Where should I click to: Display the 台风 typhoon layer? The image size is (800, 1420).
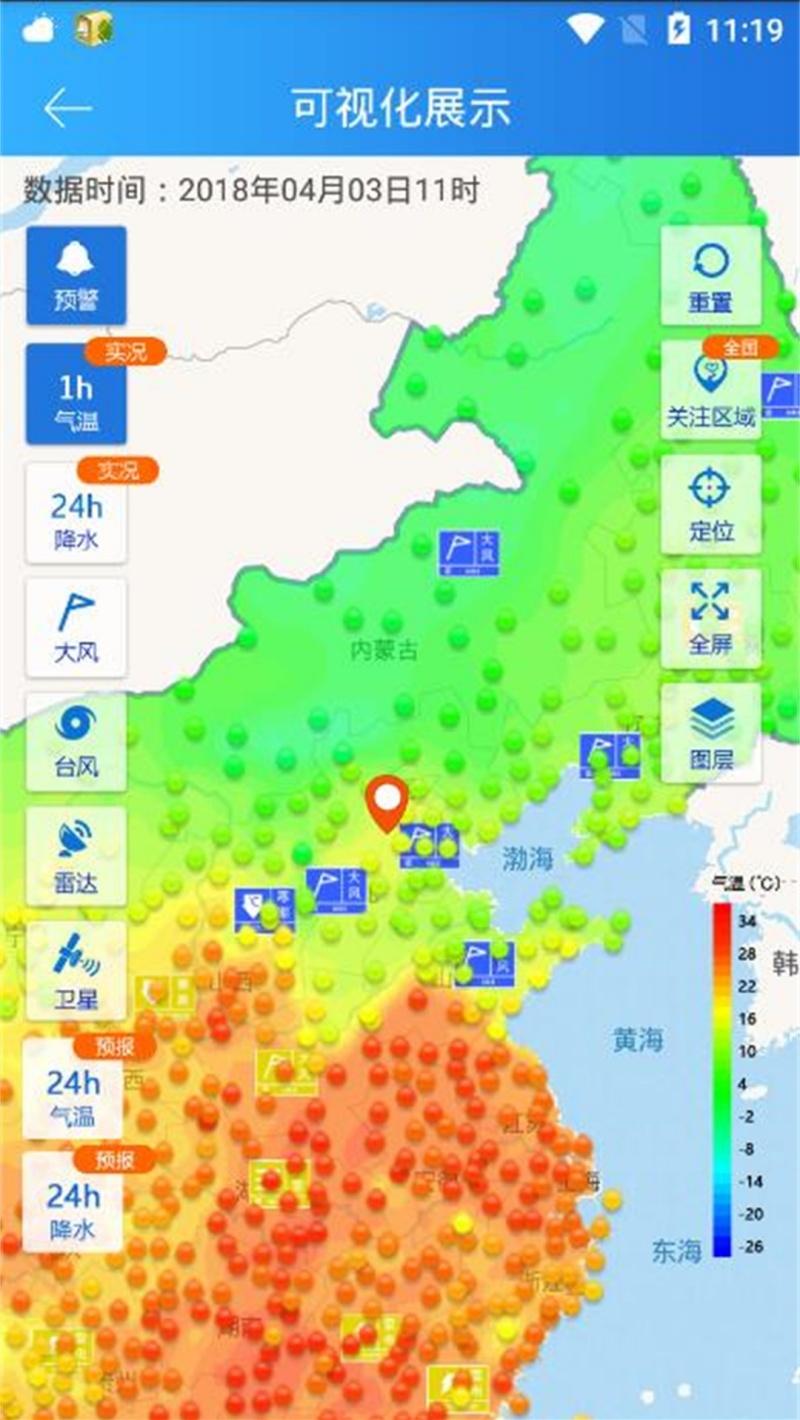pyautogui.click(x=76, y=742)
